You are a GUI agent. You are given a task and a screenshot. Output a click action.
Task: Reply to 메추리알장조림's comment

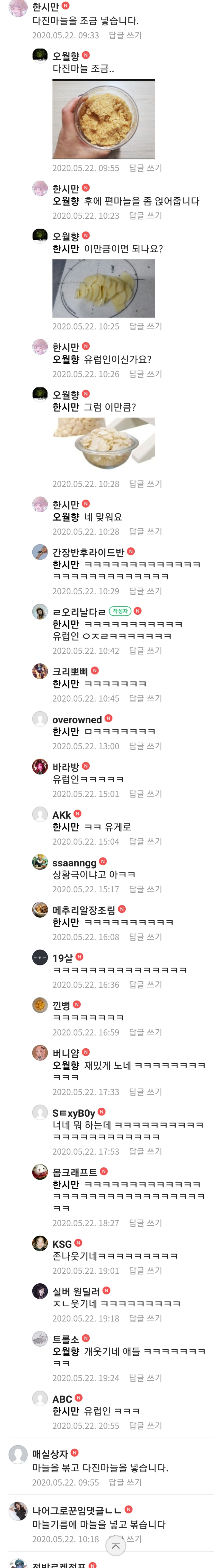pyautogui.click(x=145, y=937)
